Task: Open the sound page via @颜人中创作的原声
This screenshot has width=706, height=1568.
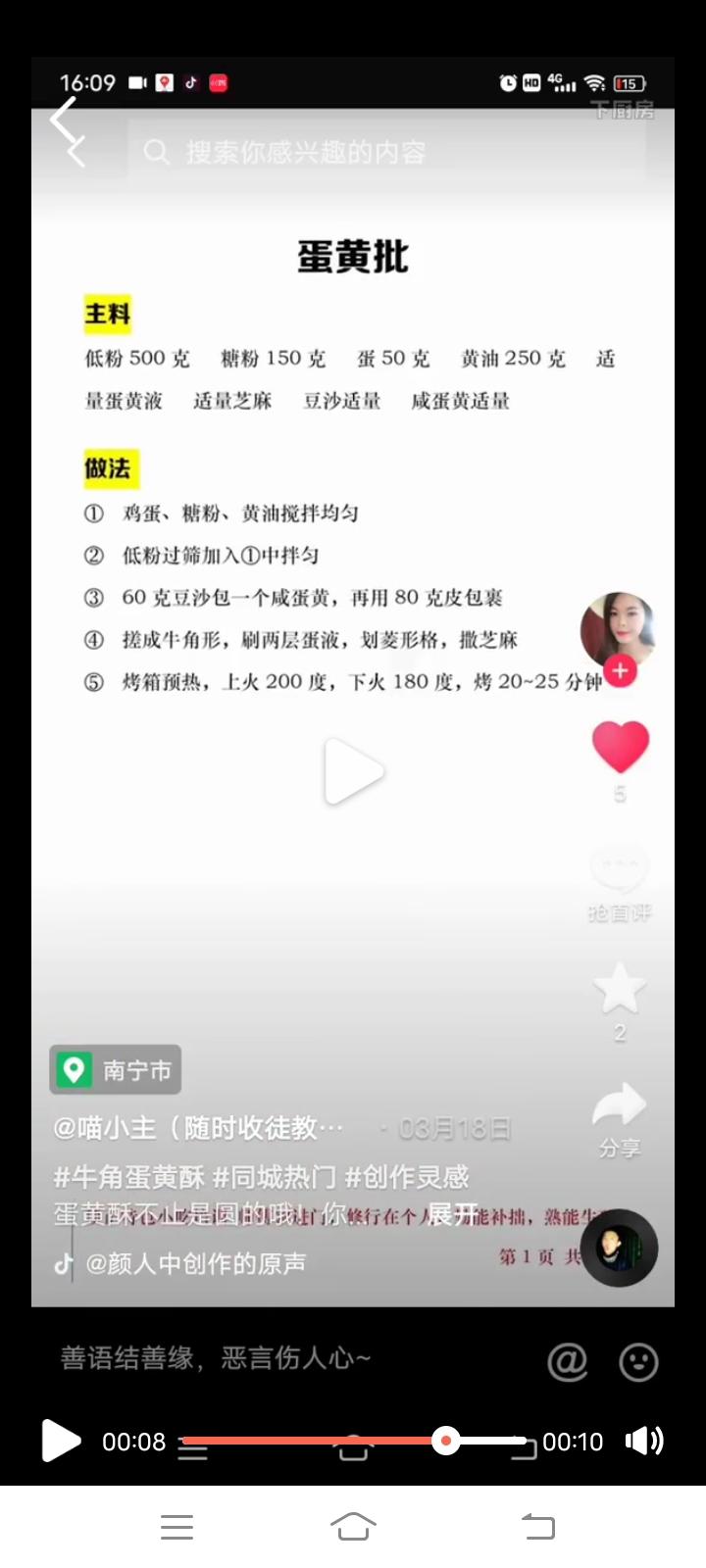Action: coord(196,1264)
